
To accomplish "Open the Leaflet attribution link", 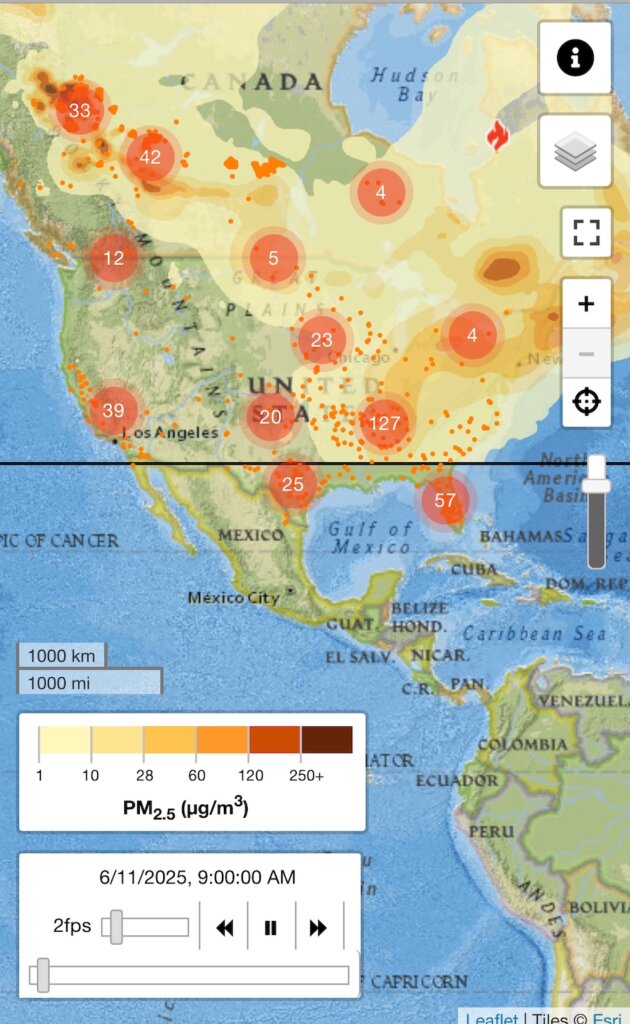I will tap(491, 1018).
